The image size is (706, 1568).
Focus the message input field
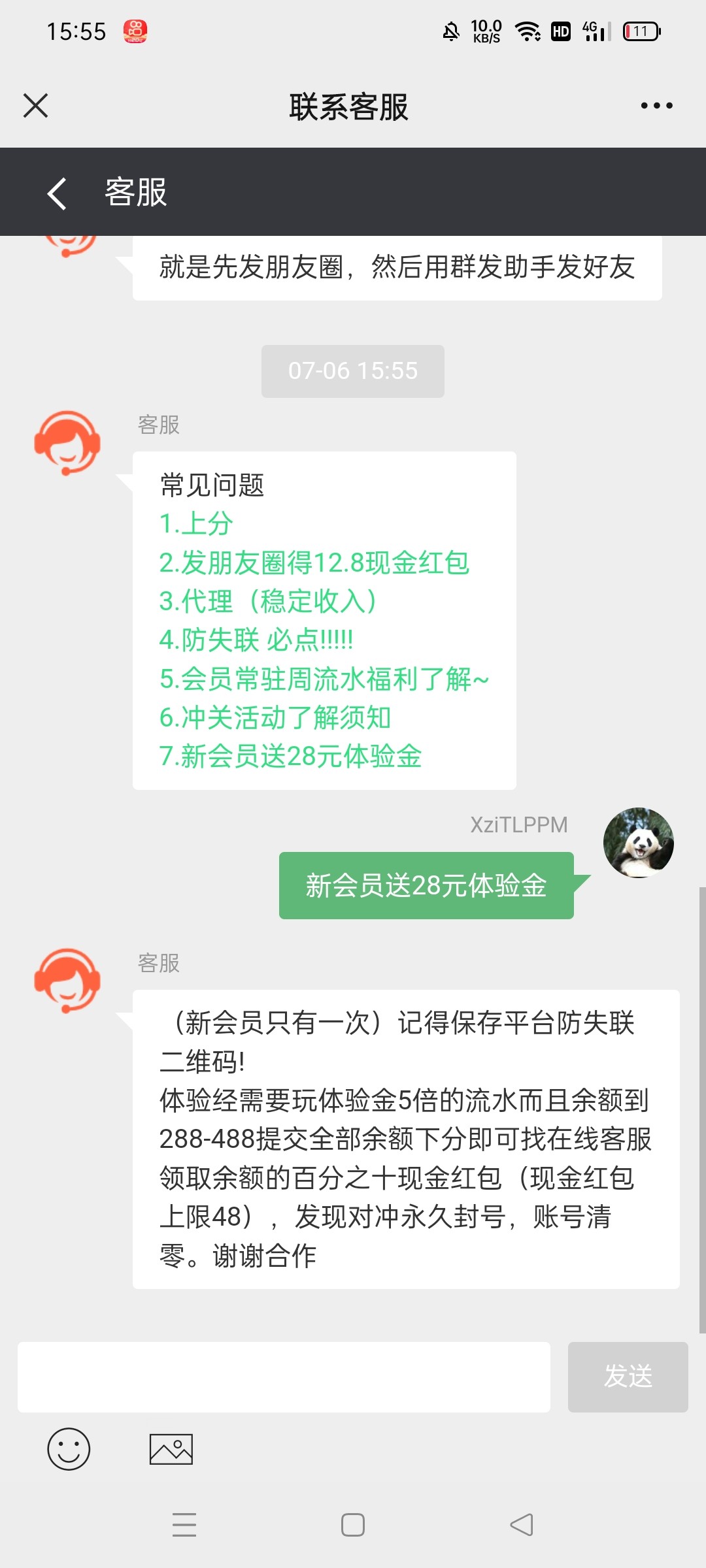[x=284, y=1377]
